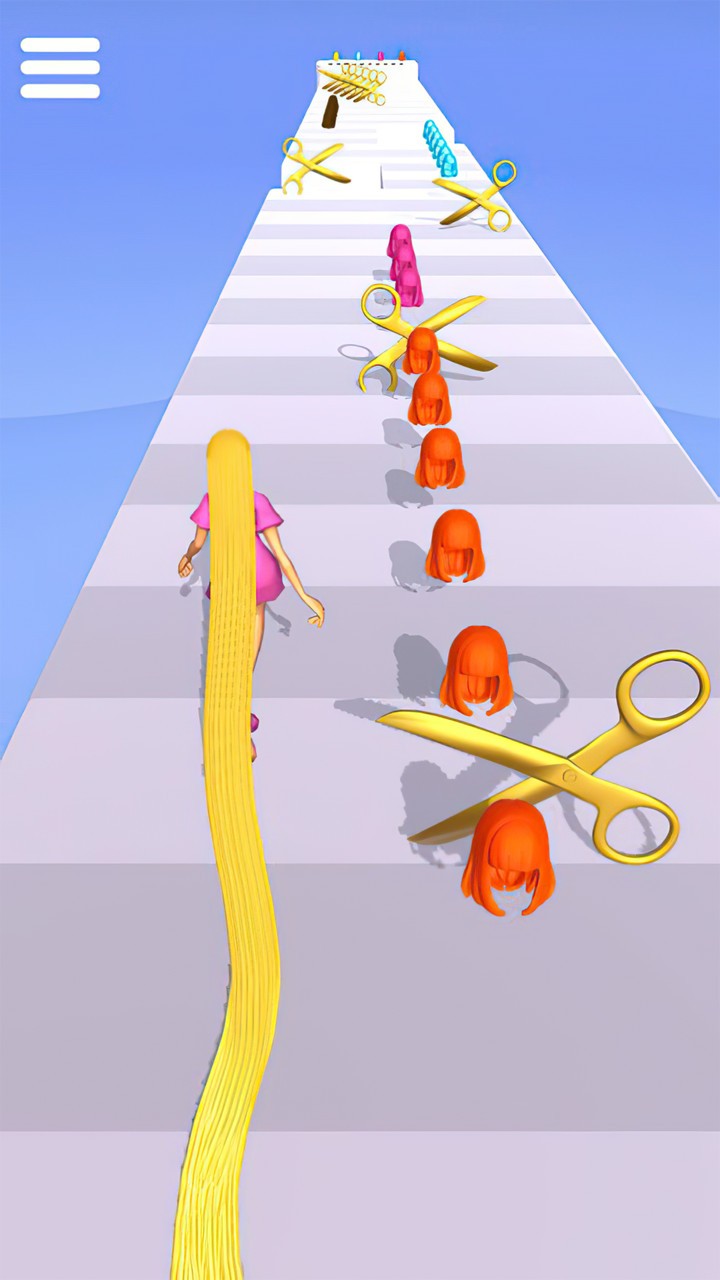Viewport: 720px width, 1280px height.
Task: Open the hamburger menu
Action: click(x=60, y=68)
